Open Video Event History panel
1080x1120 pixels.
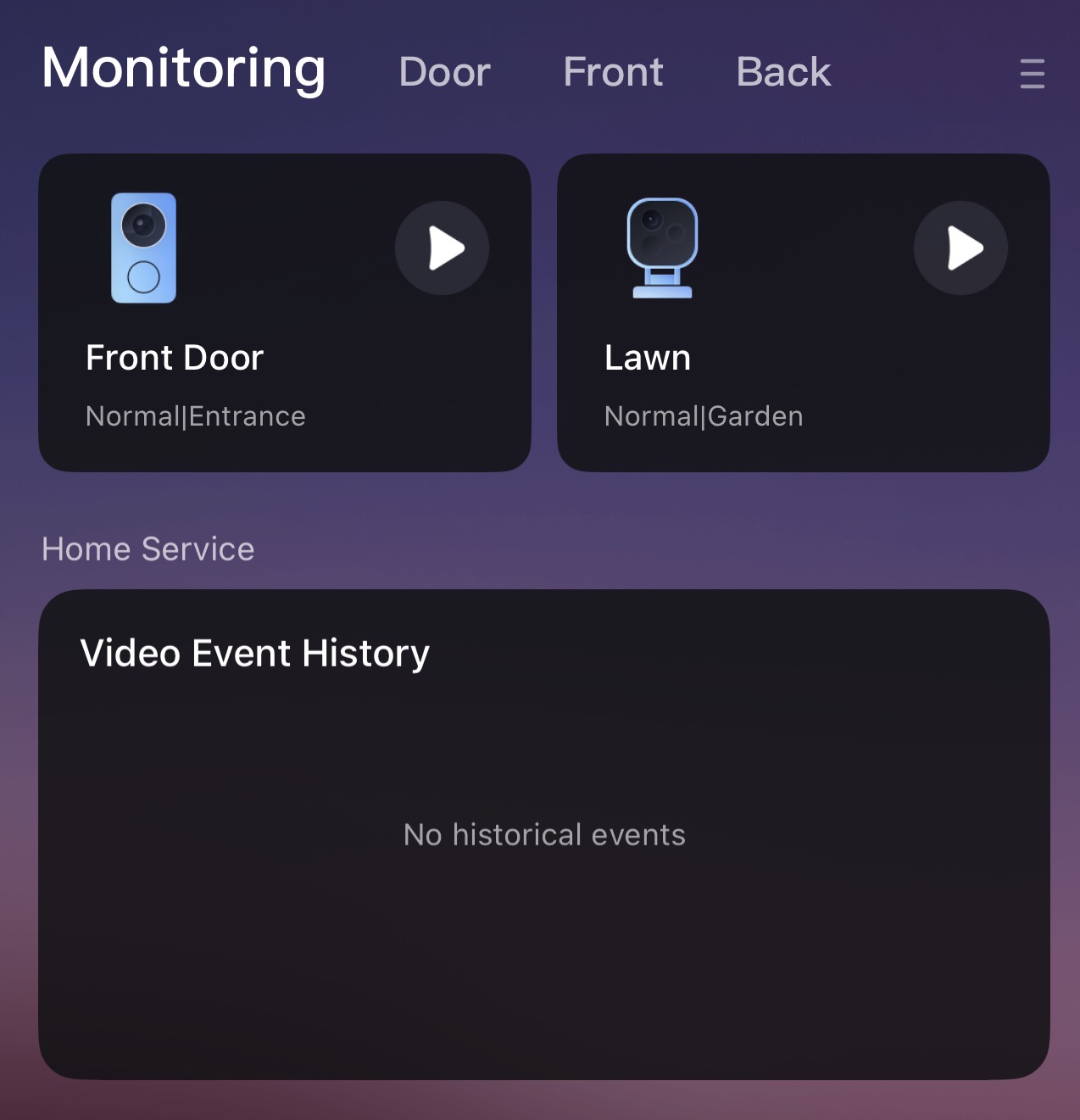(x=254, y=654)
